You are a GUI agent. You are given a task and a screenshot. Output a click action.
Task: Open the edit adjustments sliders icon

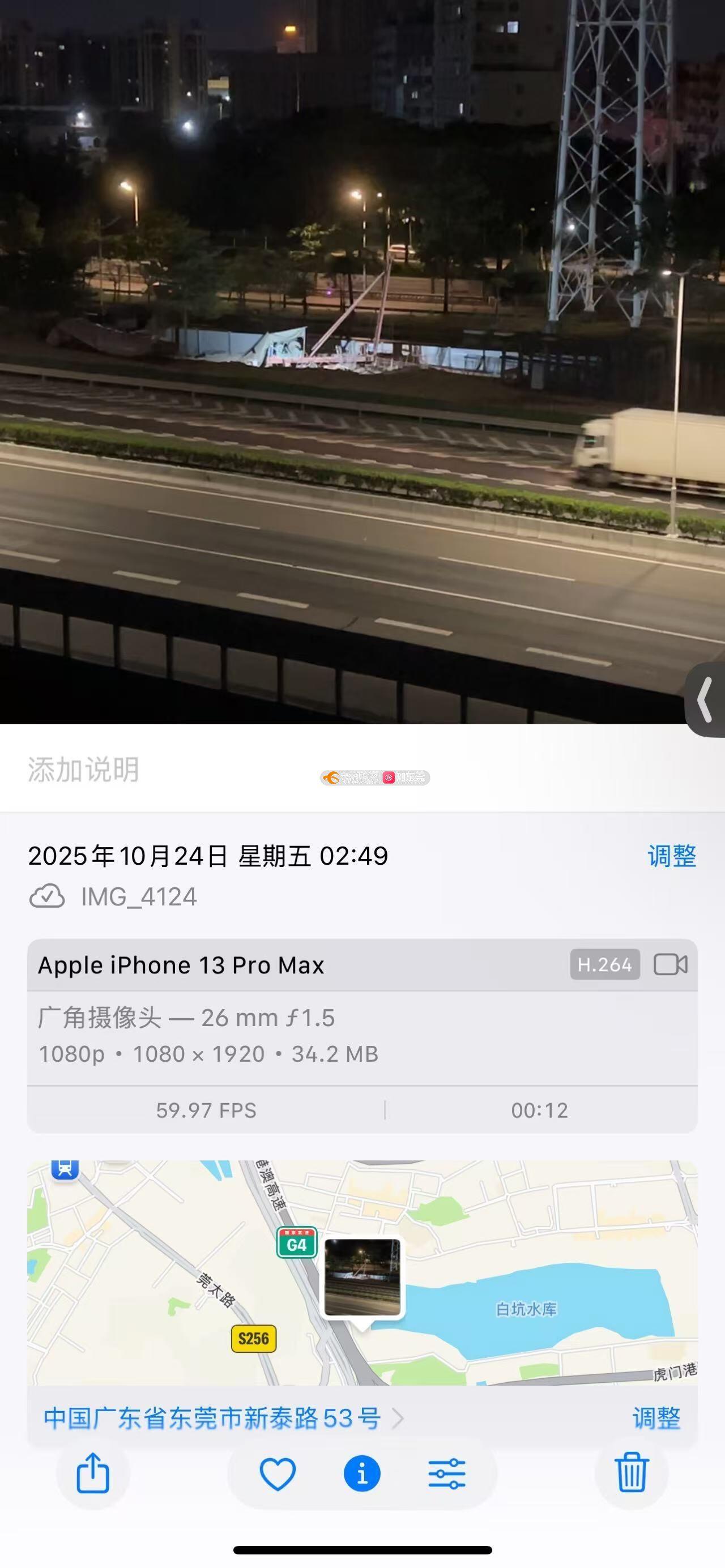click(447, 1474)
